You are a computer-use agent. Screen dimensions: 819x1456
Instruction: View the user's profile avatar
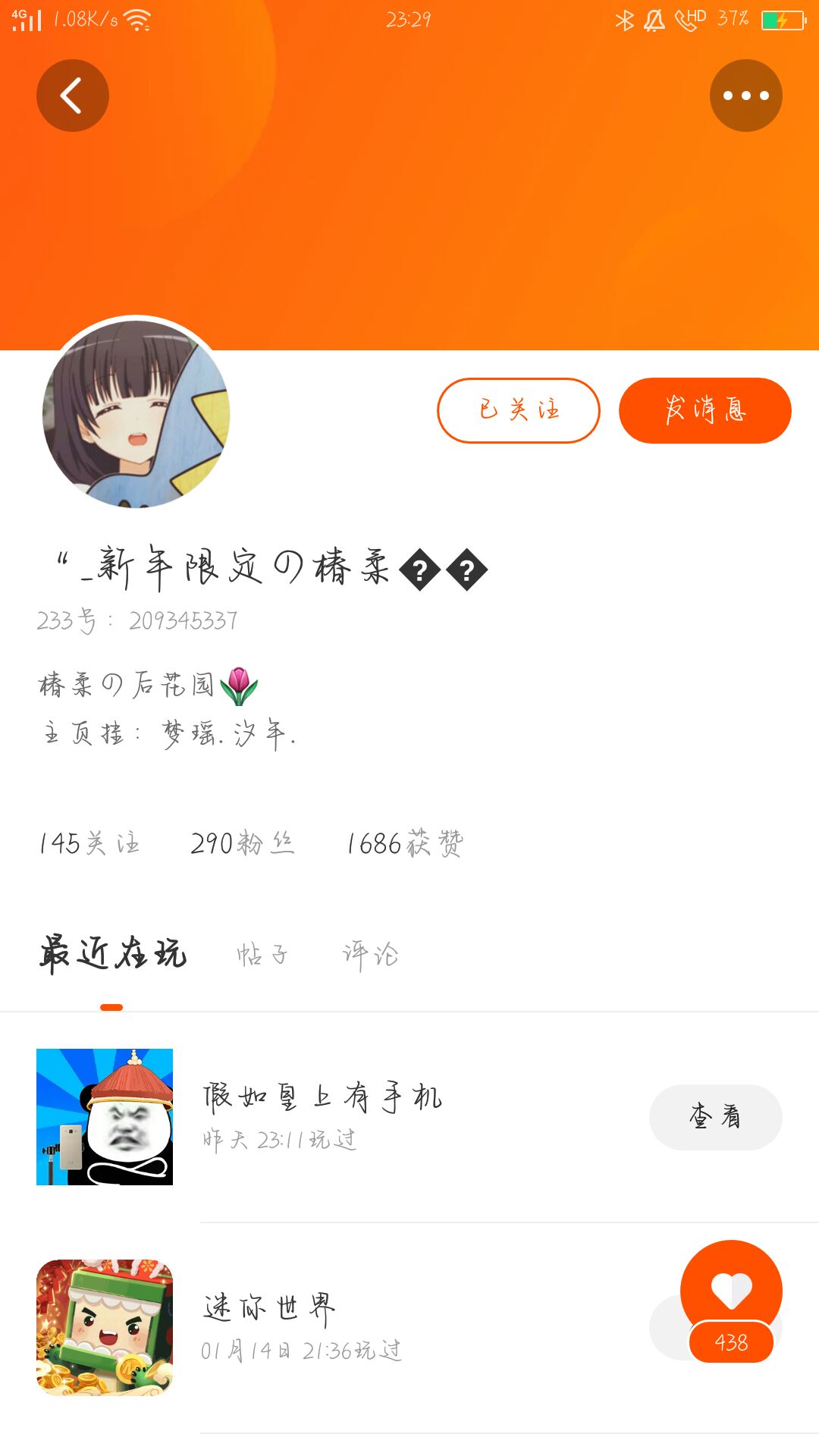[x=136, y=414]
